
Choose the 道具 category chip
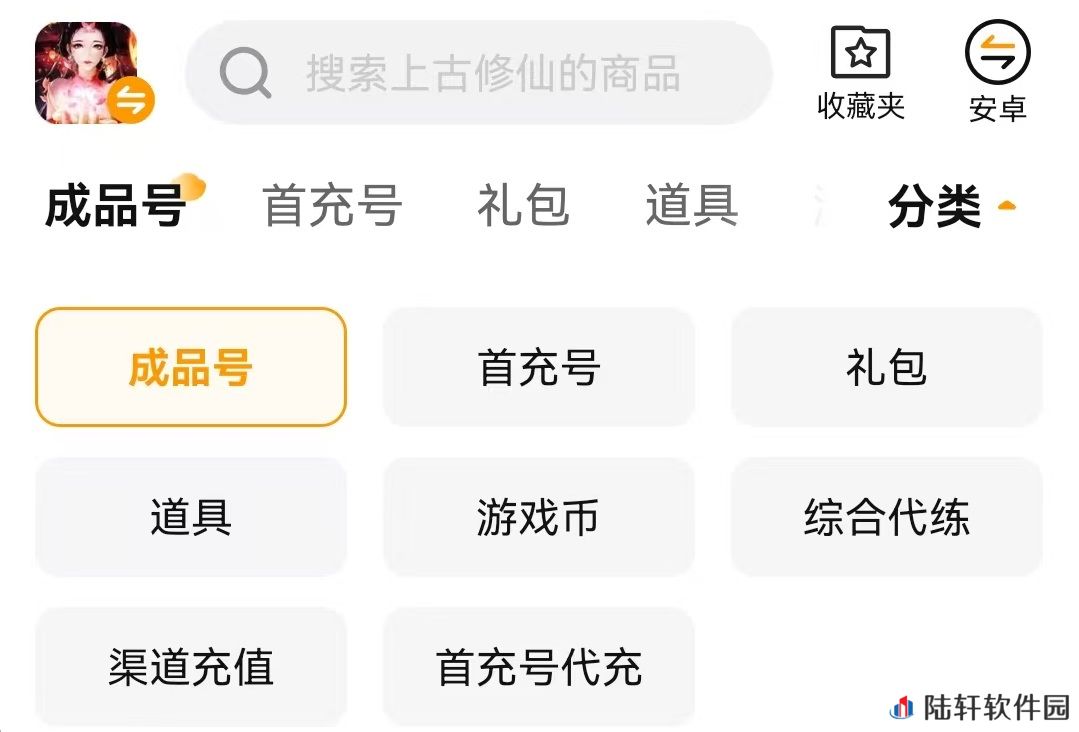(x=190, y=517)
